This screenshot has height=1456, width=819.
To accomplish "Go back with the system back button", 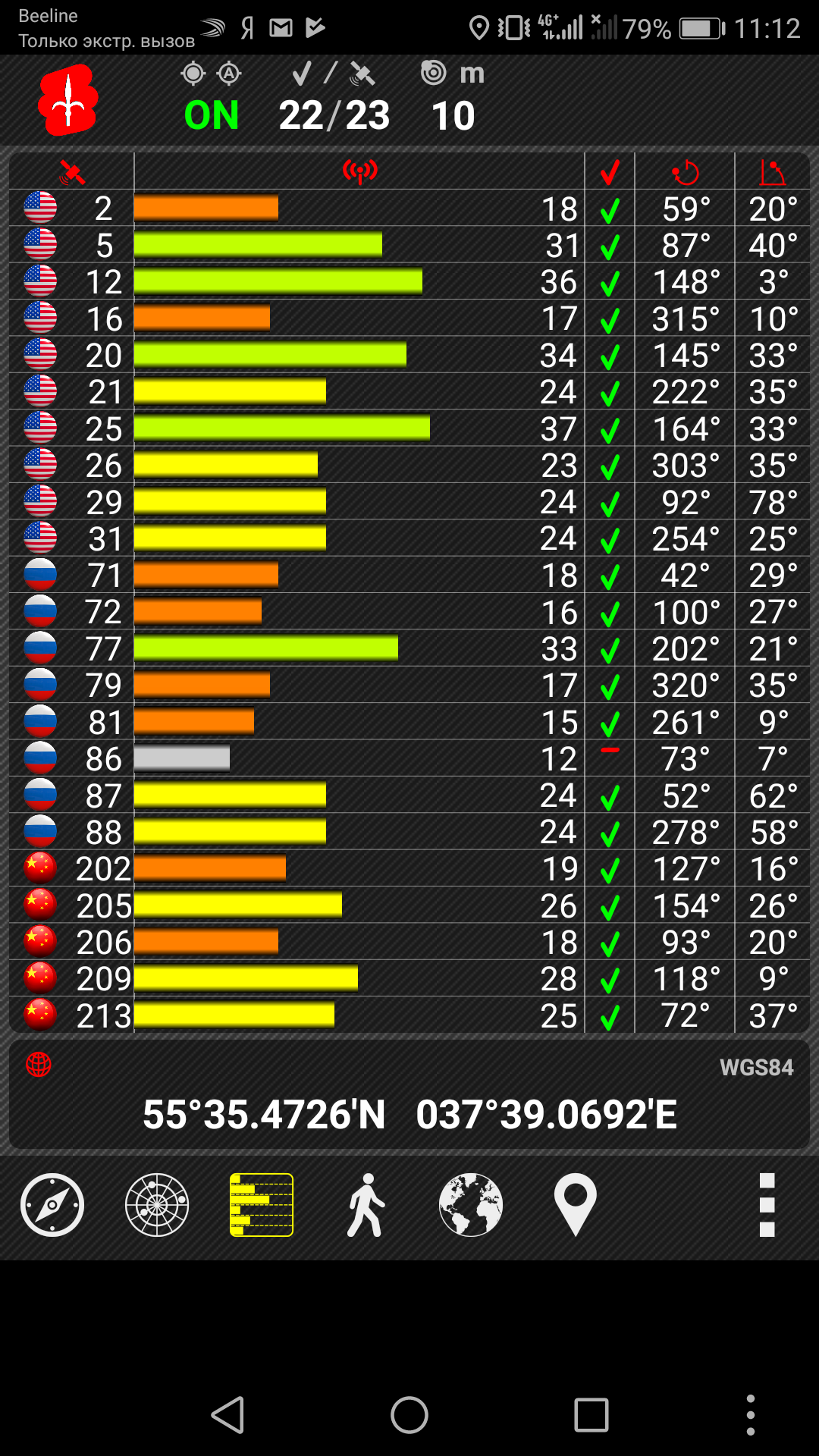I will (227, 1415).
